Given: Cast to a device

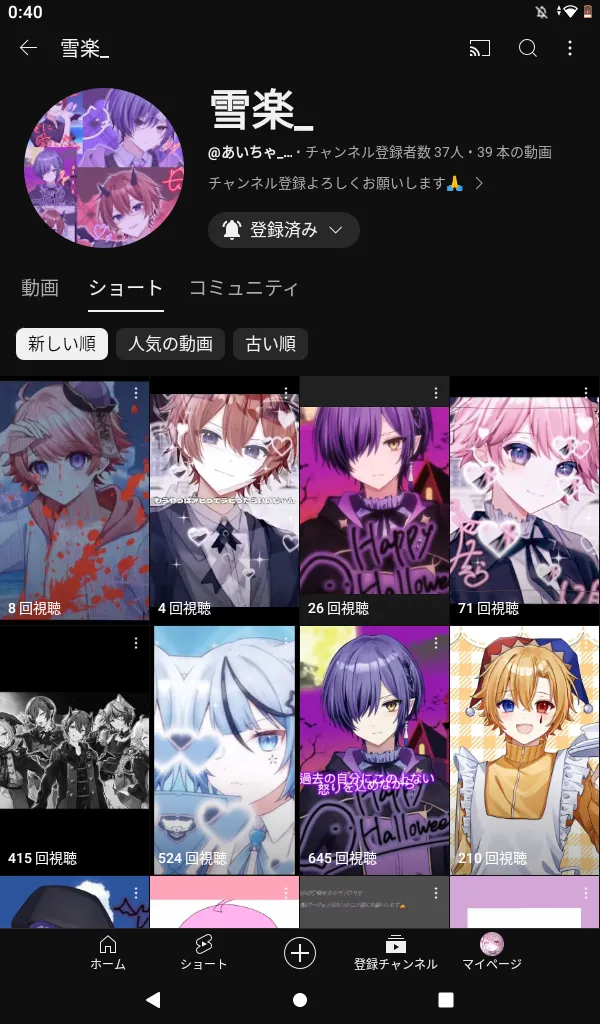Looking at the screenshot, I should tap(480, 48).
